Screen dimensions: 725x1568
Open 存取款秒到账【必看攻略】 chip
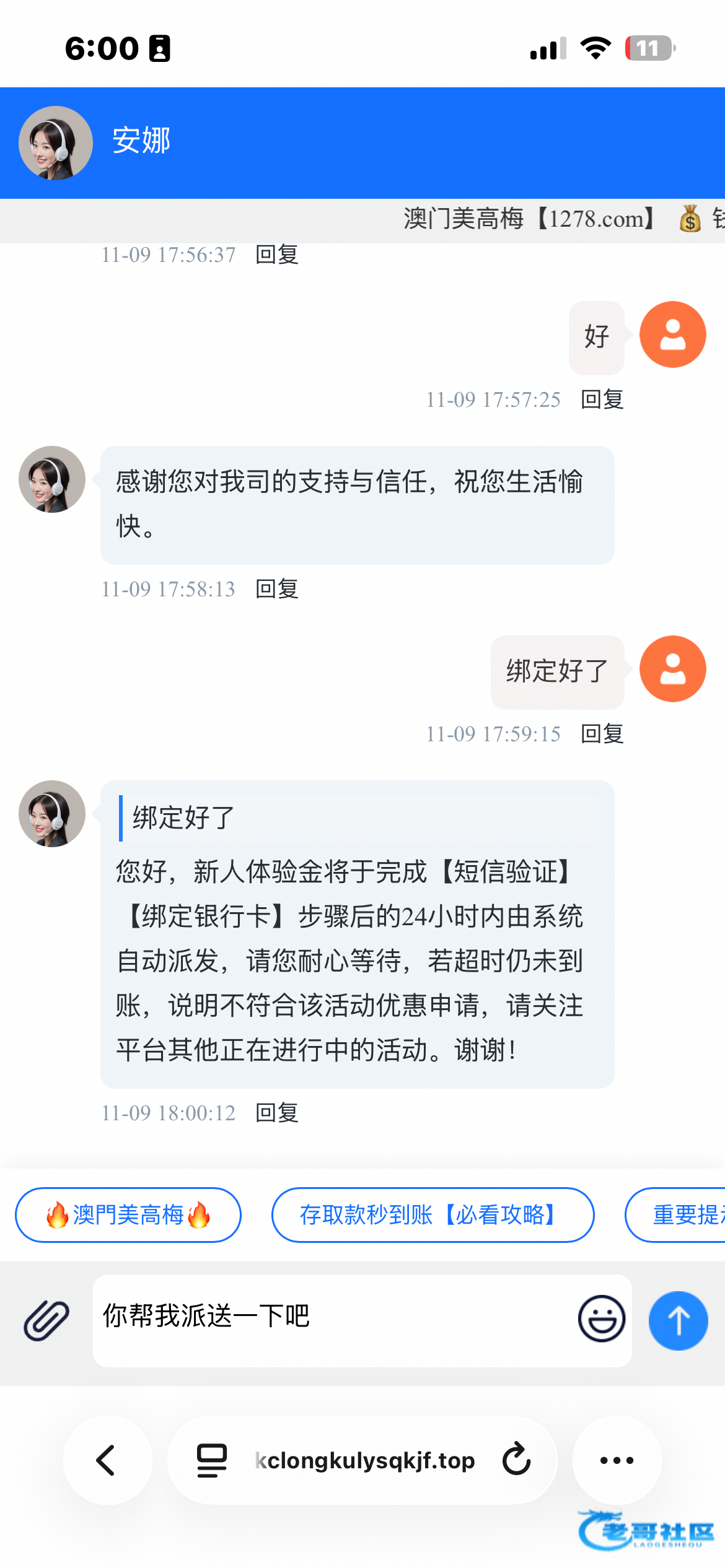[433, 1214]
